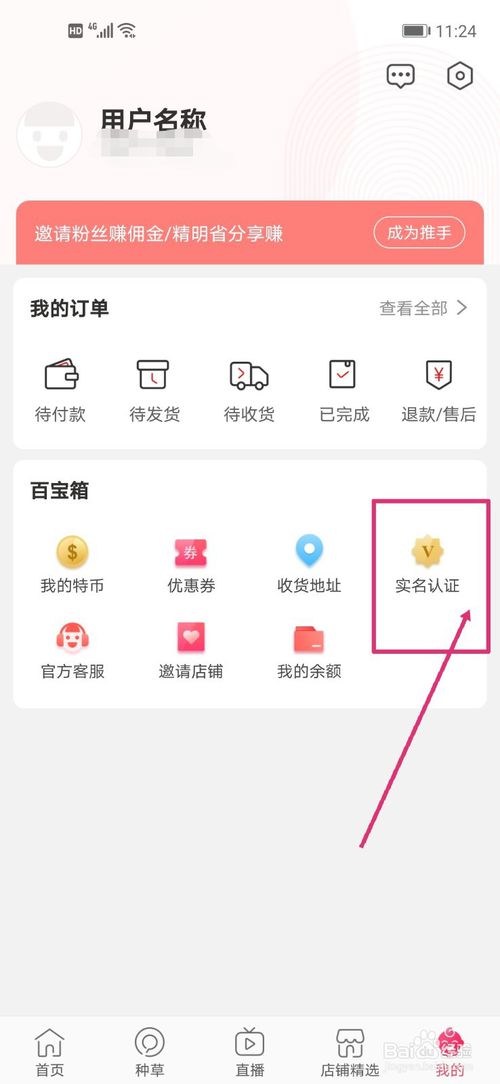The width and height of the screenshot is (500, 1084).
Task: Open settings via the hexagon gear icon
Action: (x=460, y=75)
